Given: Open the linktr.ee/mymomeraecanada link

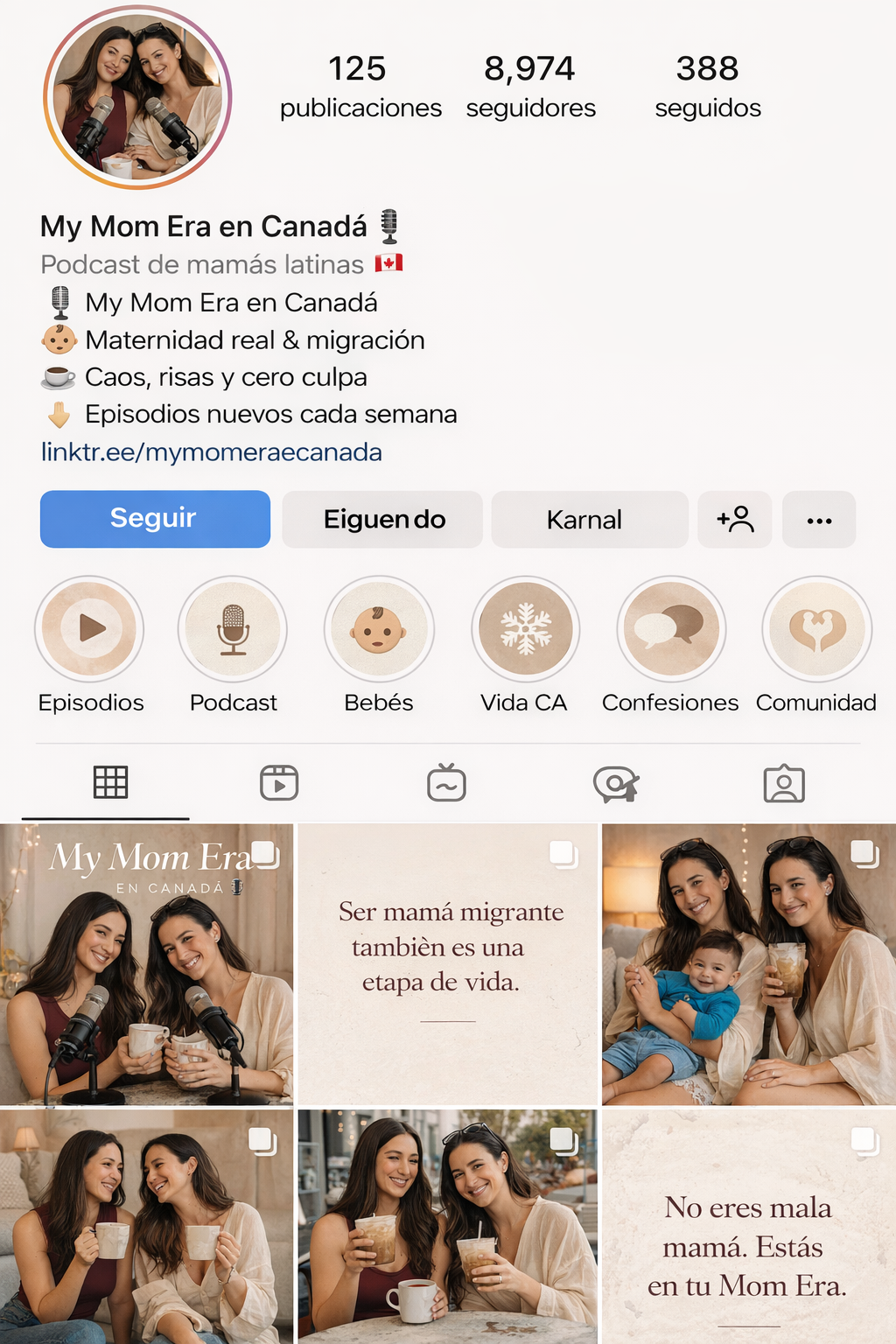Looking at the screenshot, I should (x=212, y=452).
